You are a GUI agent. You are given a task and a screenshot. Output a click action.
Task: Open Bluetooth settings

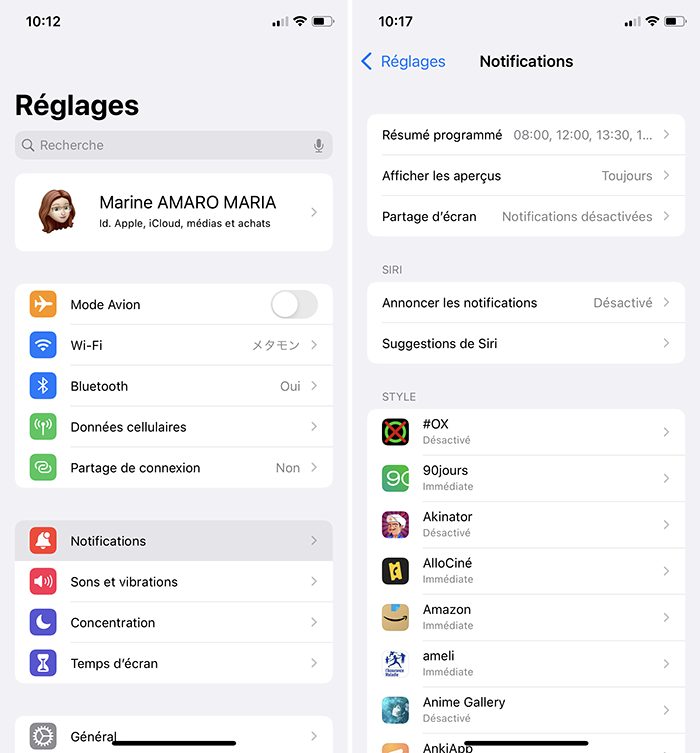coord(174,386)
